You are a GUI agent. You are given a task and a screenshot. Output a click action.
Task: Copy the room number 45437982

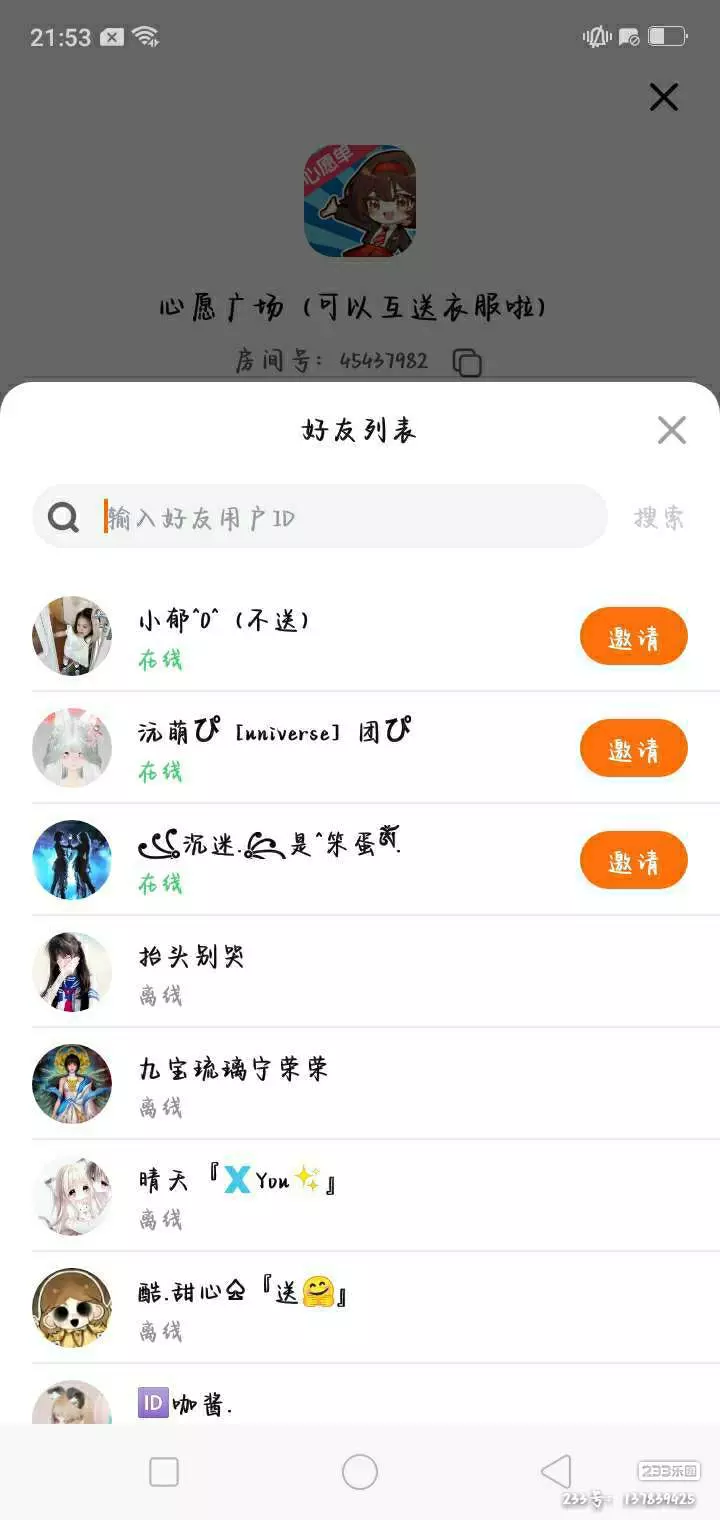(x=467, y=362)
